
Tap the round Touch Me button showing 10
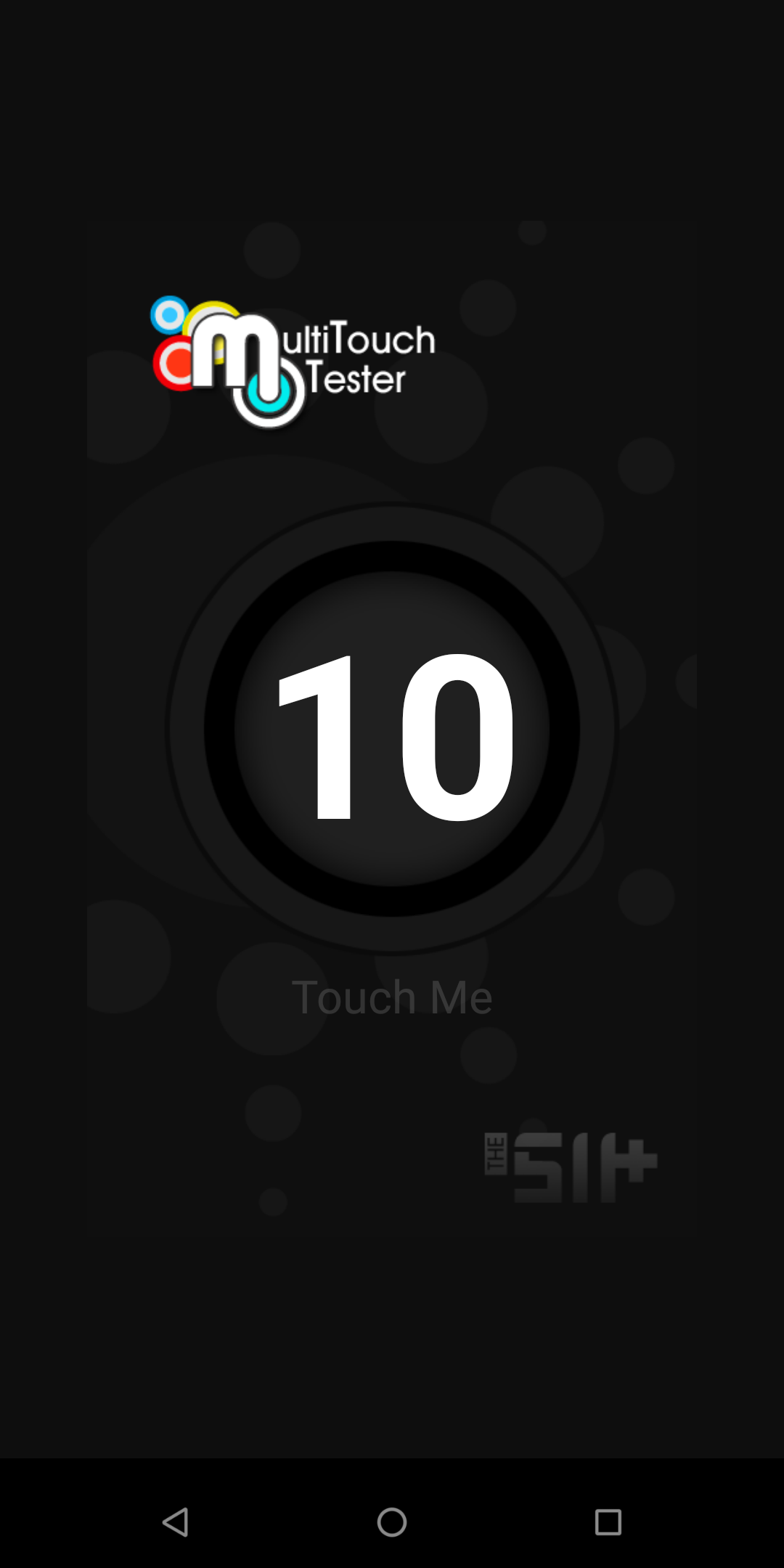click(x=392, y=728)
